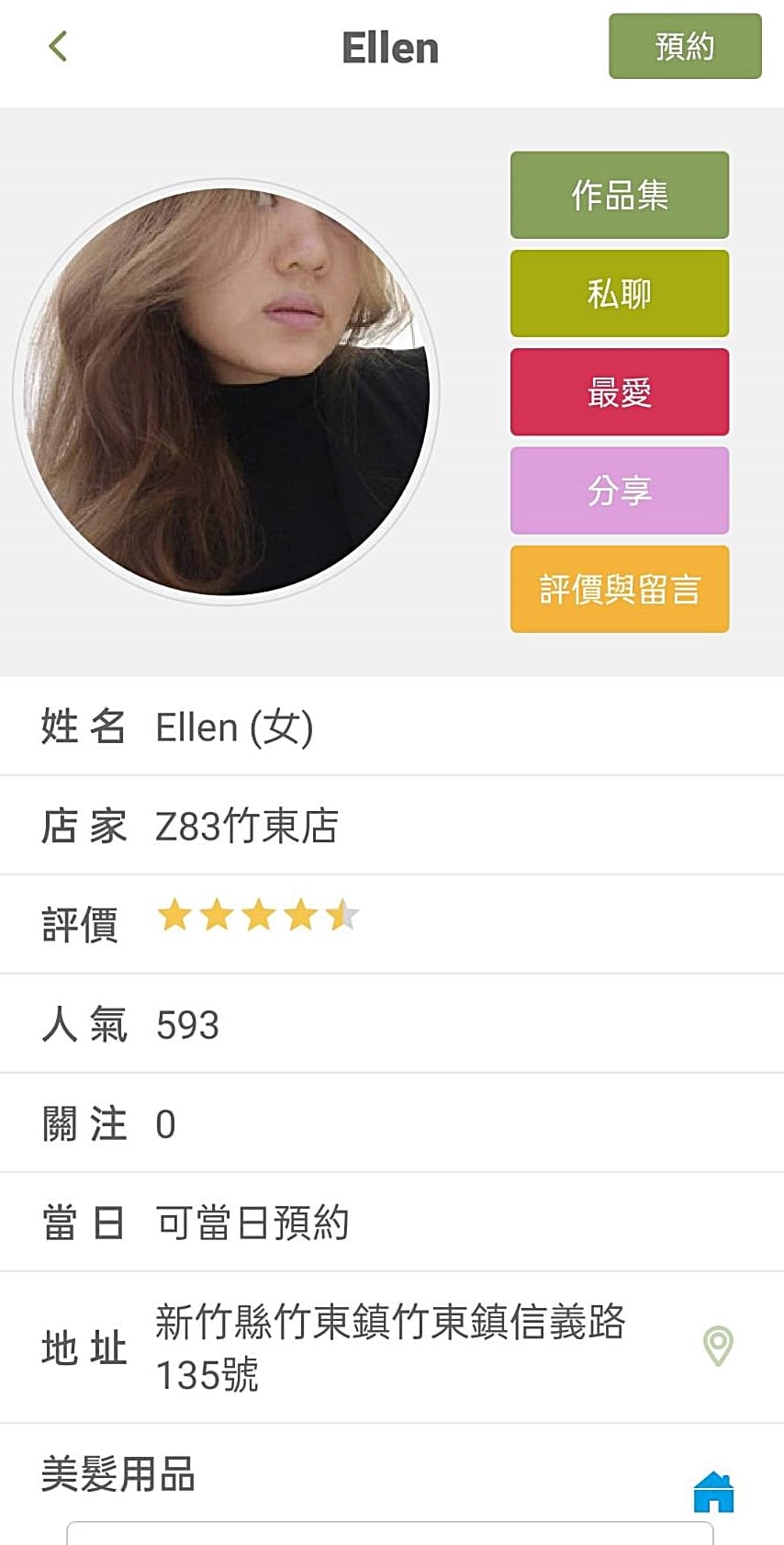Tap the input box below 美髮用品
The height and width of the screenshot is (1545, 784).
(392, 1536)
